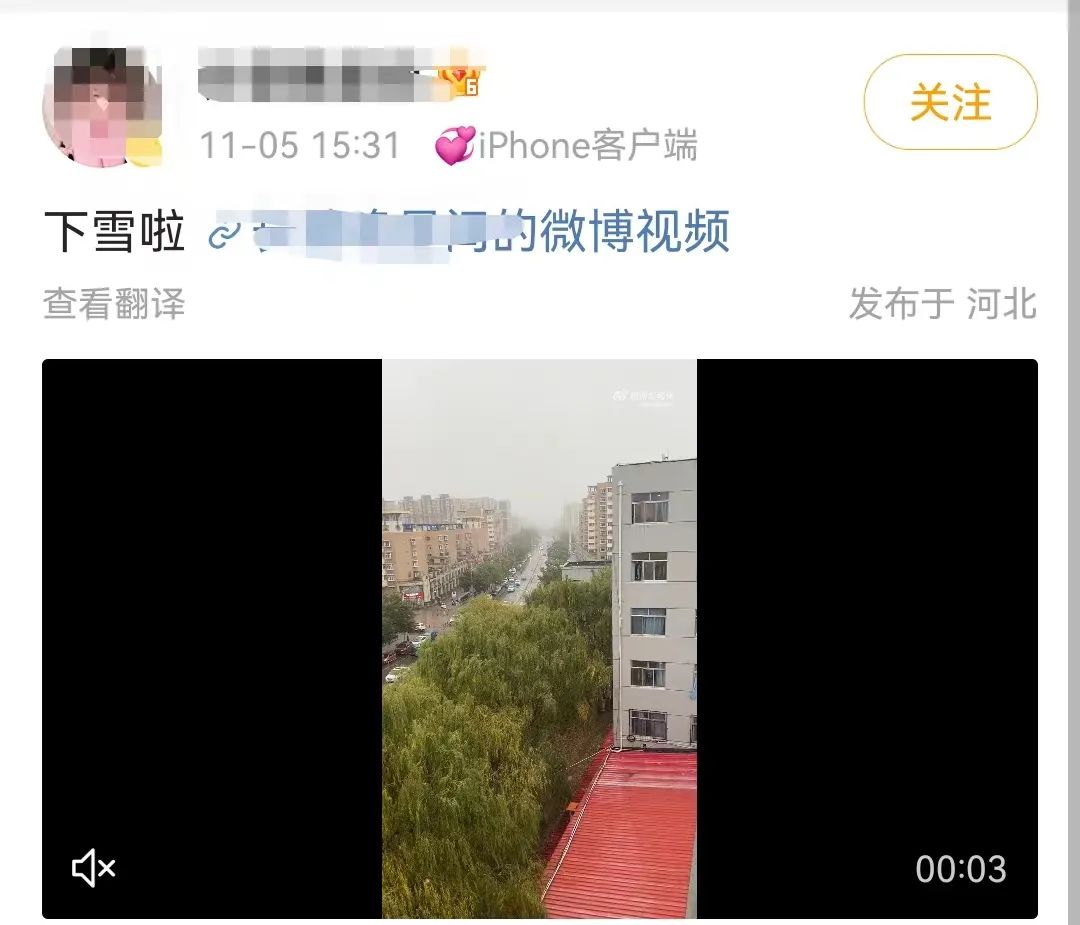
Task: Follow this user with 关注 button
Action: pyautogui.click(x=950, y=103)
